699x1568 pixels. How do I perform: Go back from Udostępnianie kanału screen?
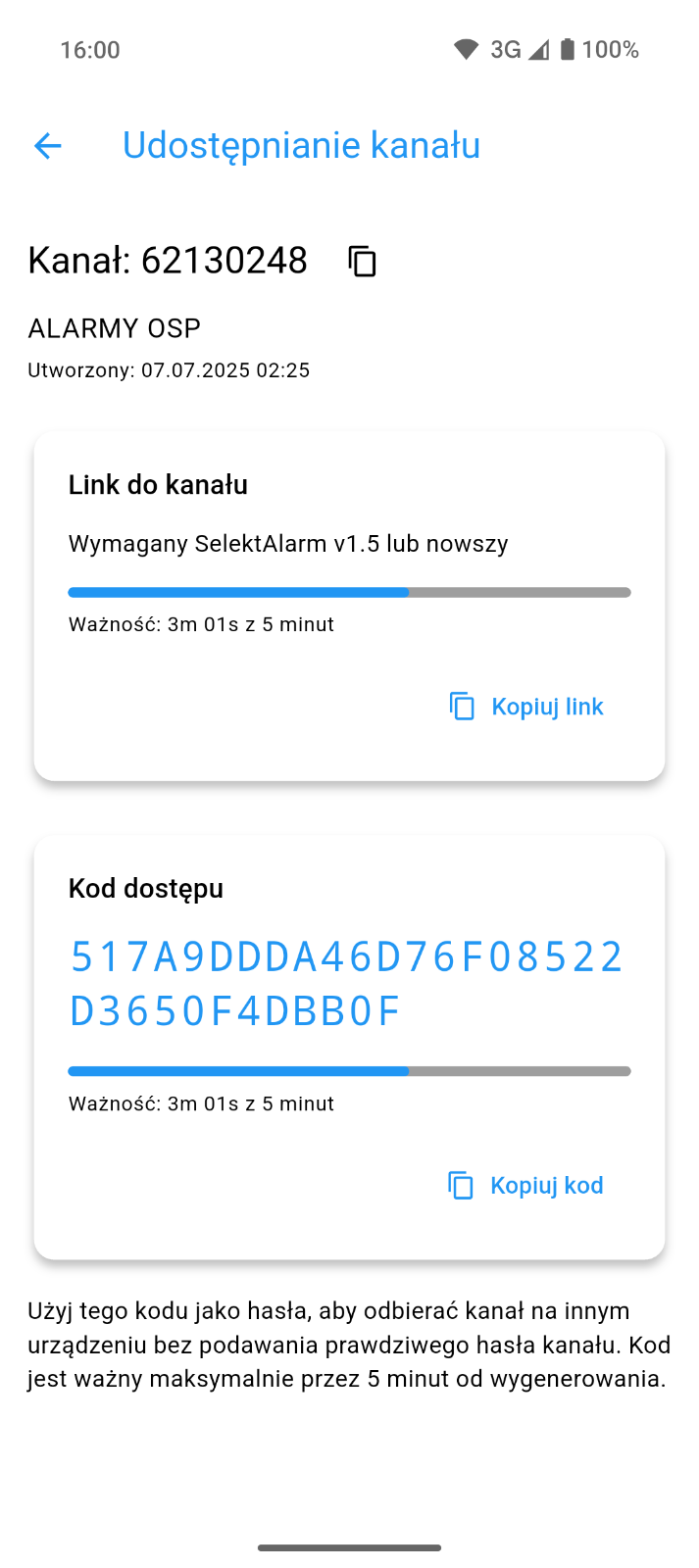47,146
